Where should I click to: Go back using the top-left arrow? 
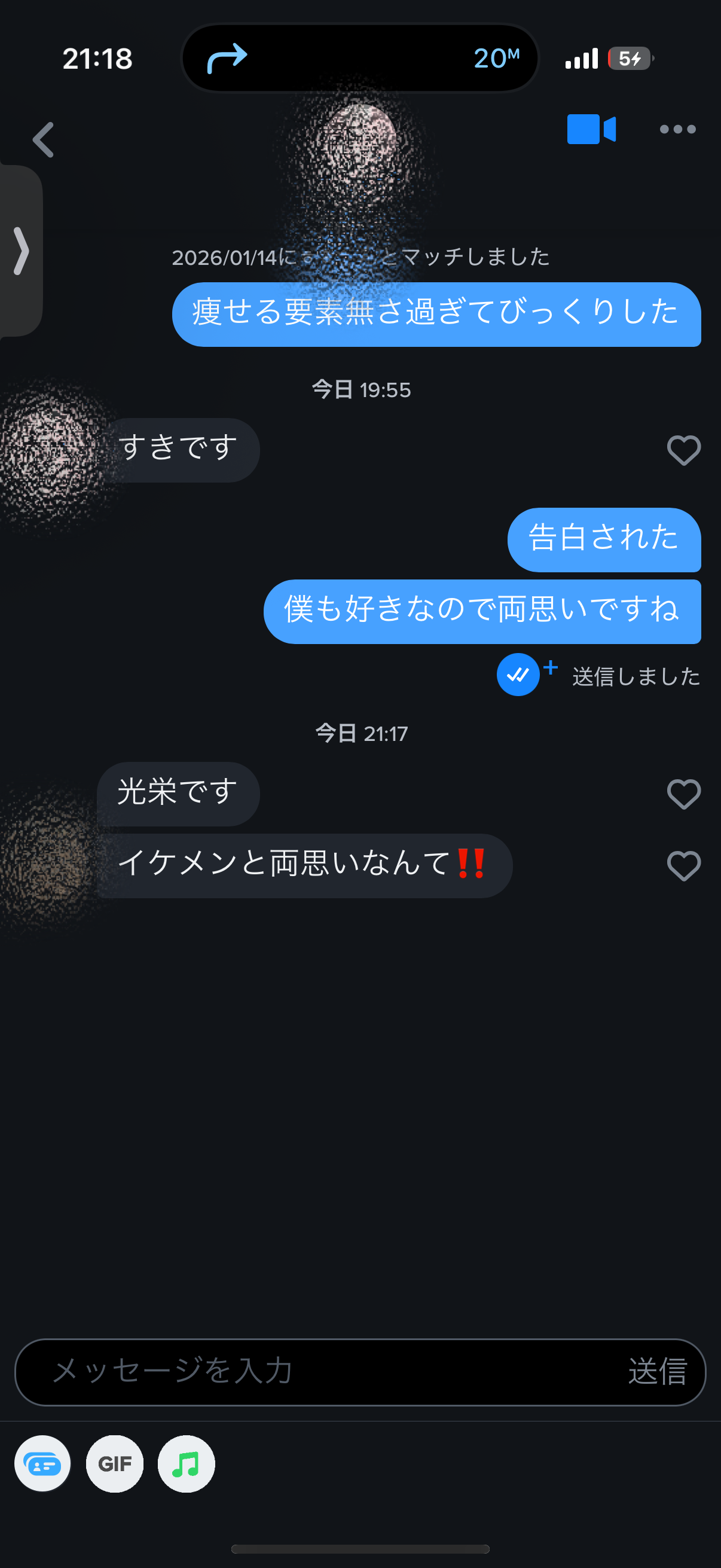point(43,140)
